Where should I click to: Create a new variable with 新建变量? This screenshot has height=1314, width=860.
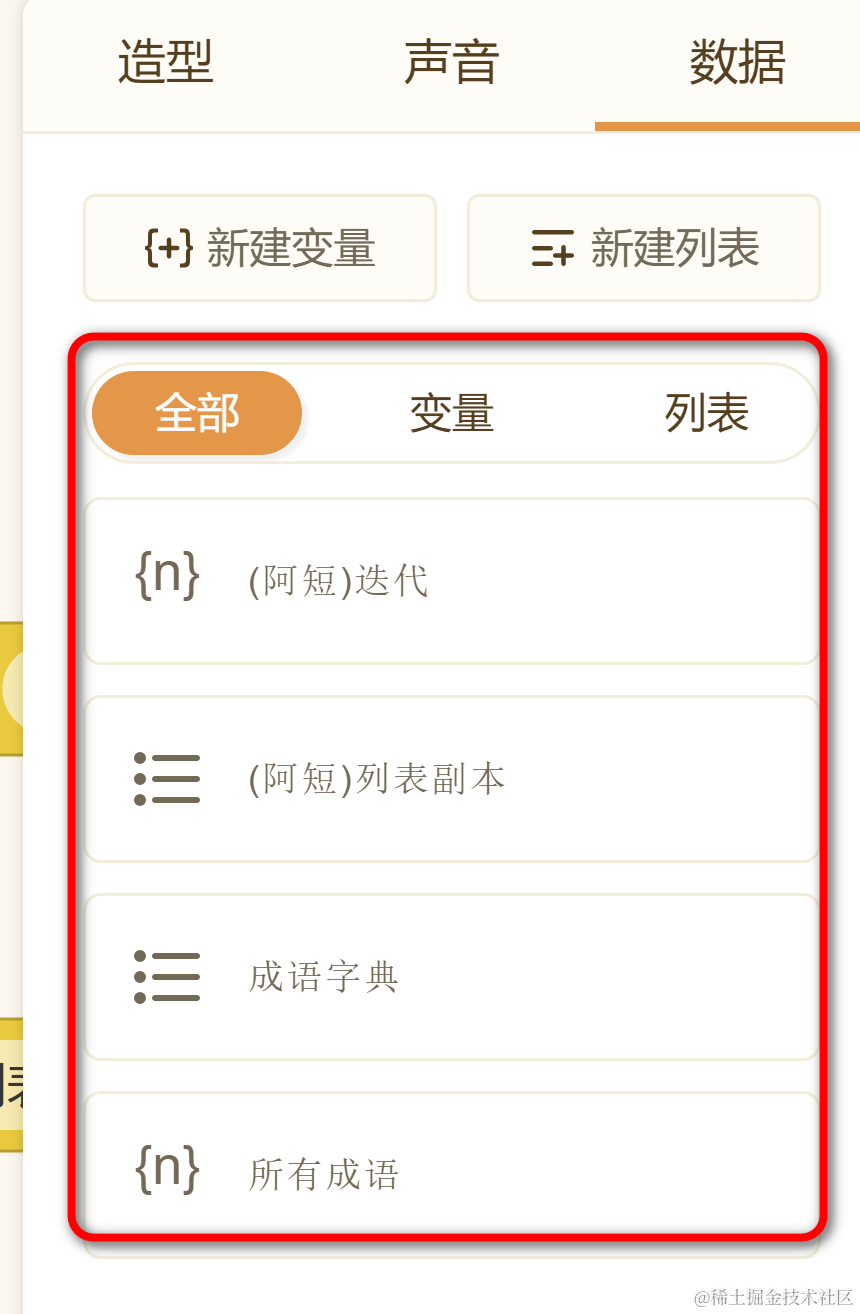(x=260, y=248)
